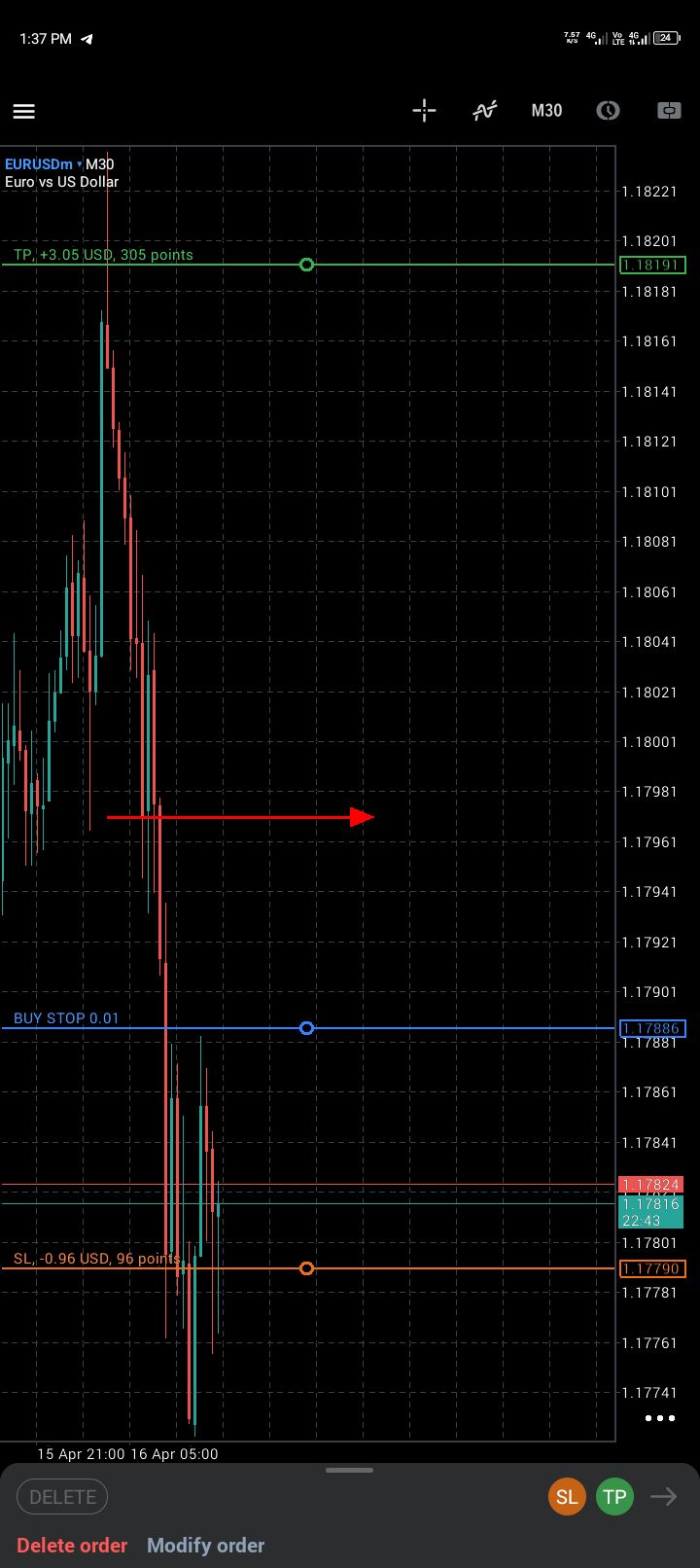This screenshot has width=700, height=1568.
Task: Open the new order ticket icon
Action: (669, 110)
